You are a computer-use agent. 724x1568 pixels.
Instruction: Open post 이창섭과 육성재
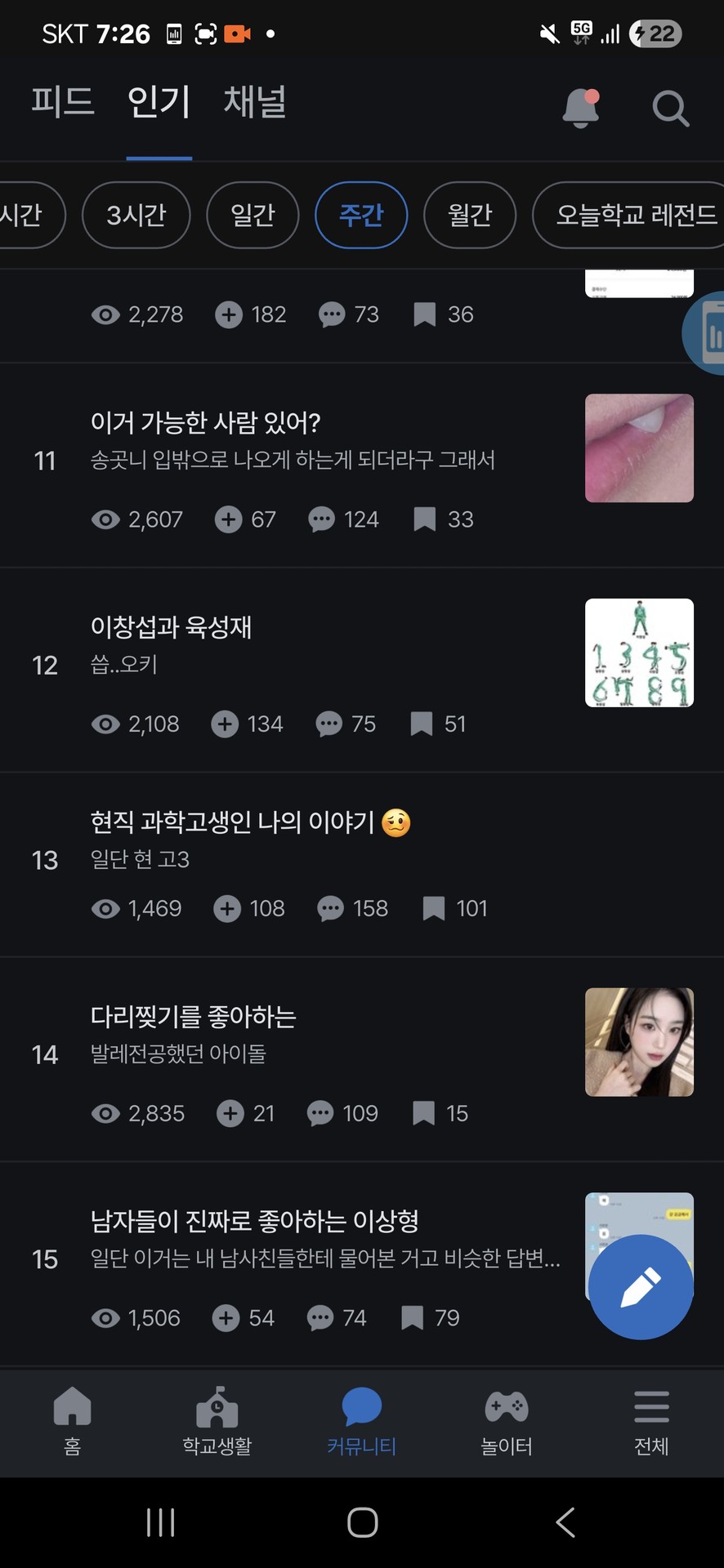[x=172, y=627]
